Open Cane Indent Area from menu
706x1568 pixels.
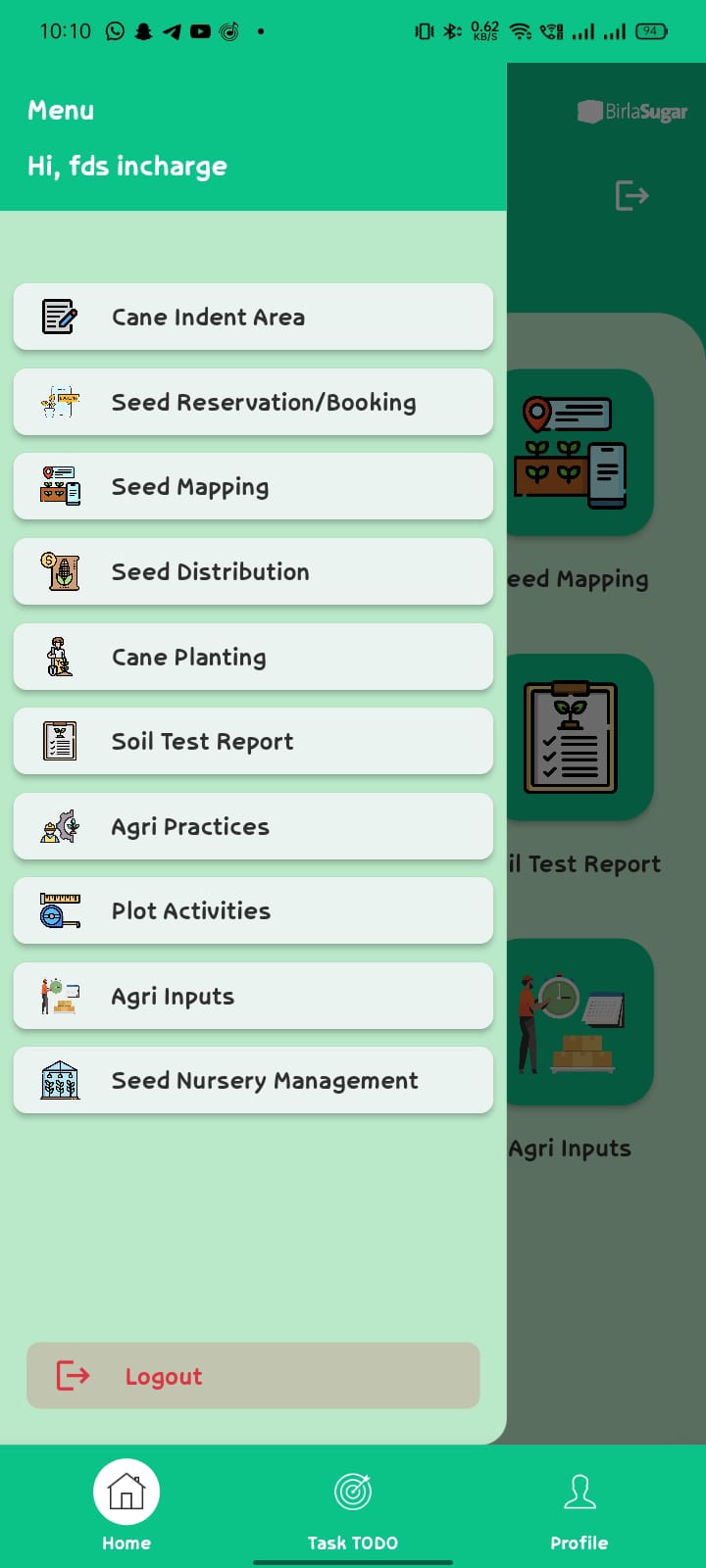pos(253,317)
